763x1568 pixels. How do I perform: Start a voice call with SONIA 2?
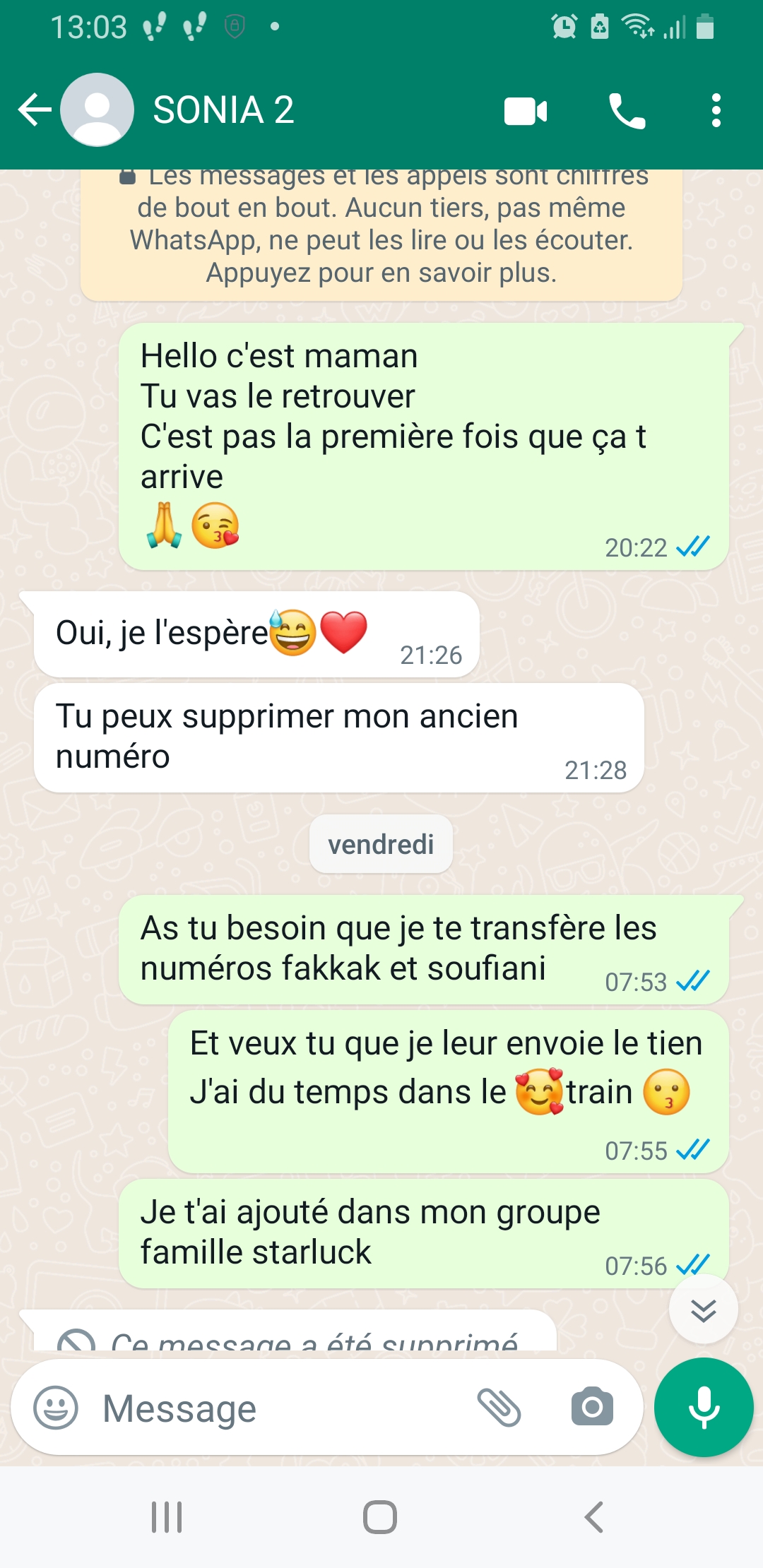[x=627, y=111]
